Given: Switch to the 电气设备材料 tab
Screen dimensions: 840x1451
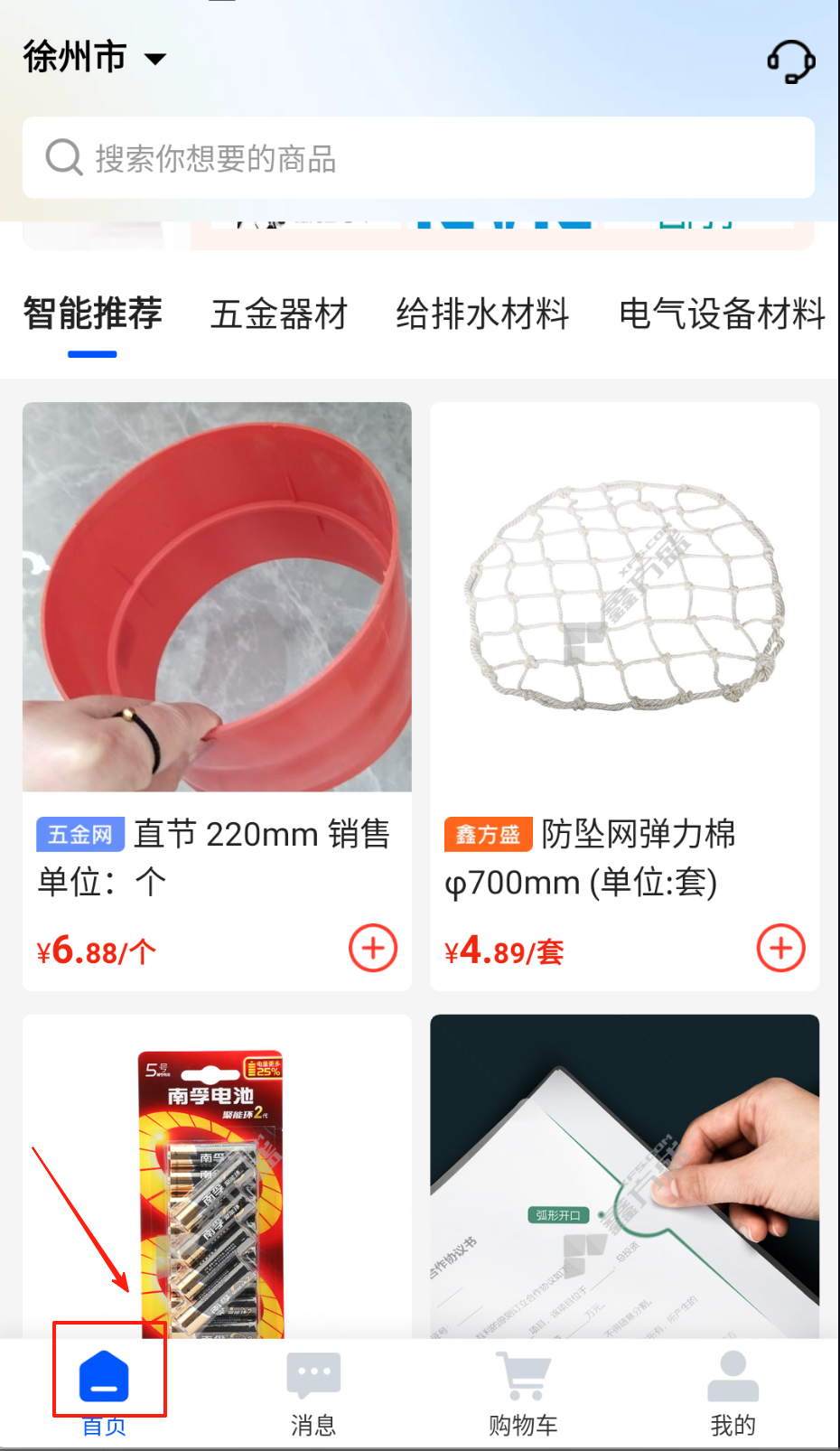Looking at the screenshot, I should [x=721, y=314].
